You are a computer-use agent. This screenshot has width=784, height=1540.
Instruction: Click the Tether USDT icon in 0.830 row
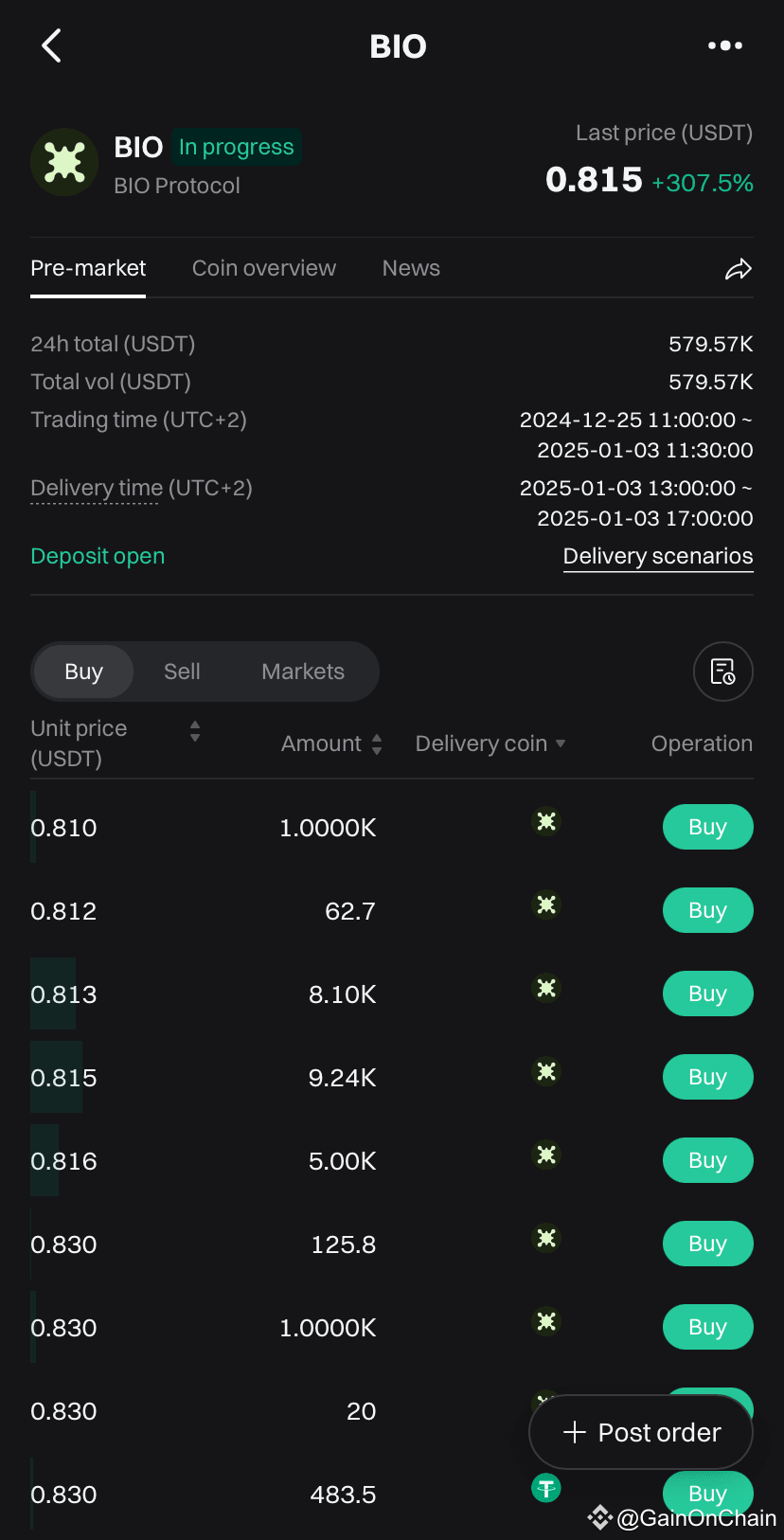click(x=546, y=1488)
